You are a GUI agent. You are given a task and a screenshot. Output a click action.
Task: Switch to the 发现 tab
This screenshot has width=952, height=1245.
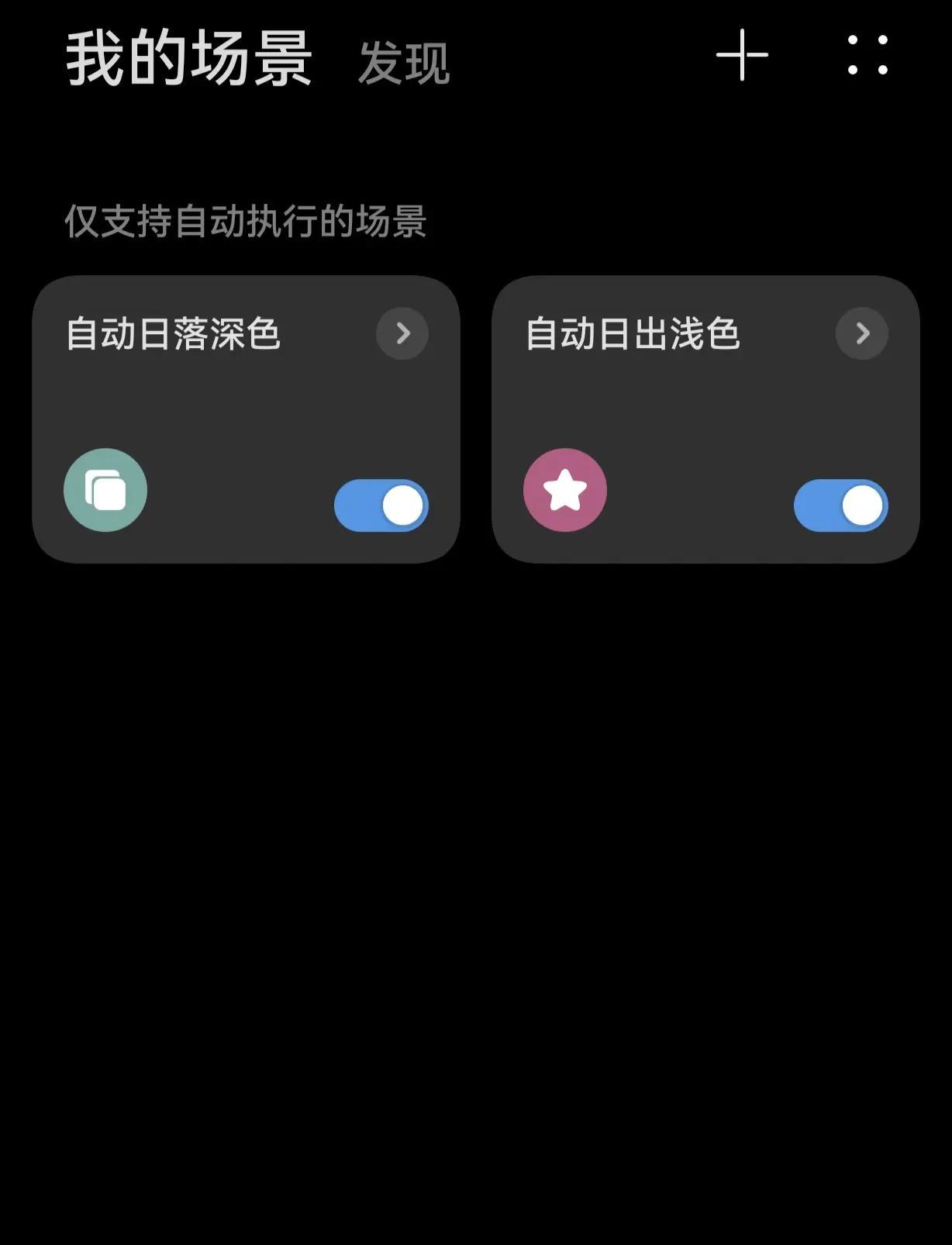404,62
